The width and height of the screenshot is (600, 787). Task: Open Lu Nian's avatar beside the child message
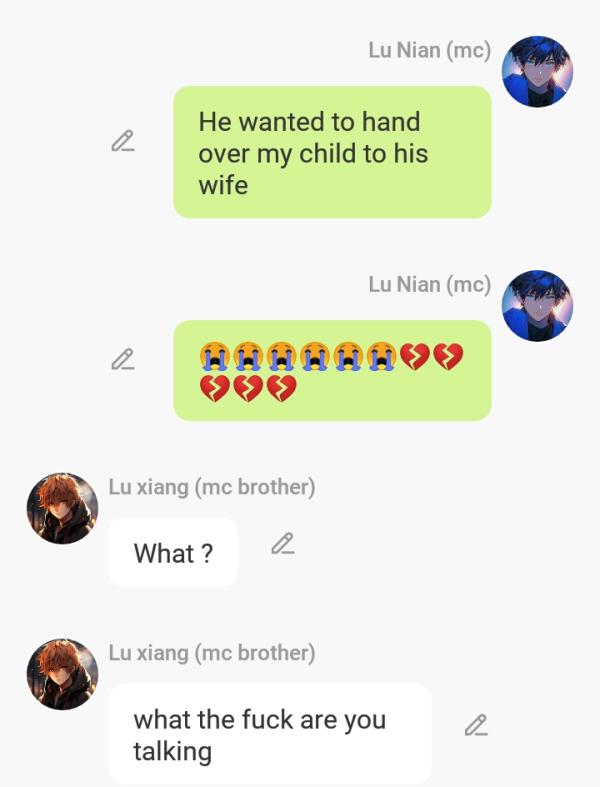[x=537, y=72]
